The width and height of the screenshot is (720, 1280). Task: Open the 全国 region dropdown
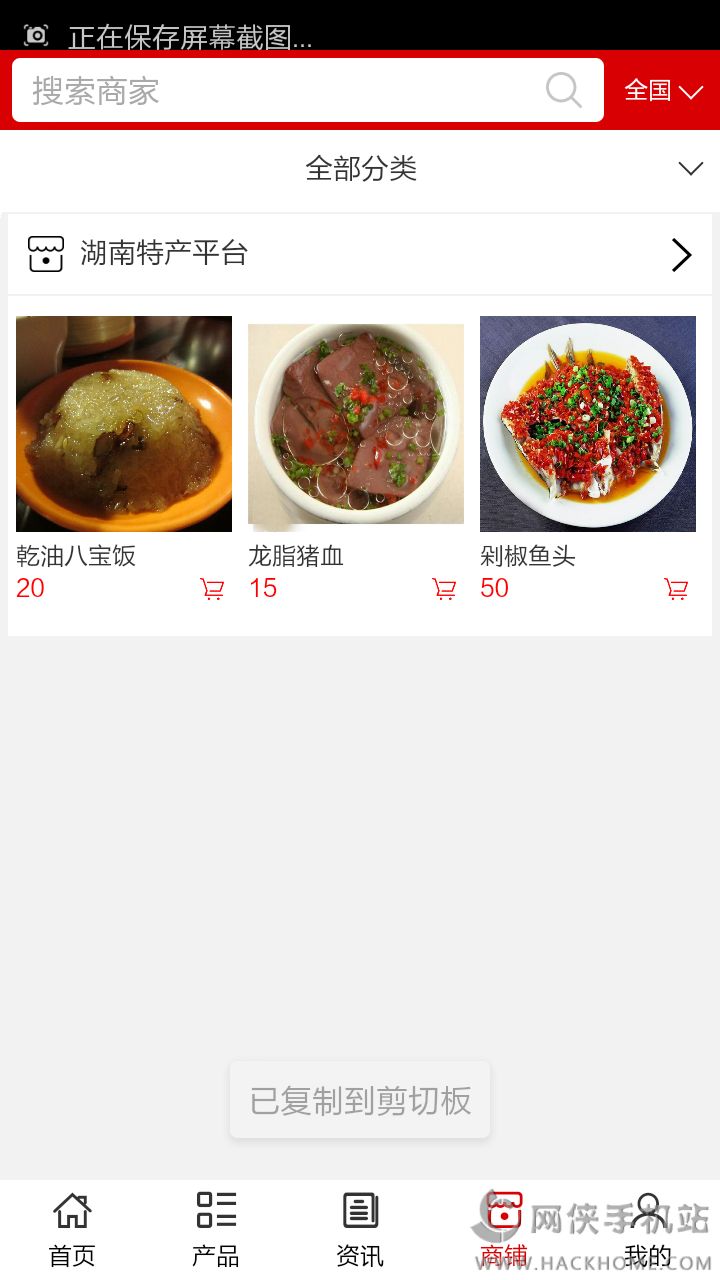[663, 91]
